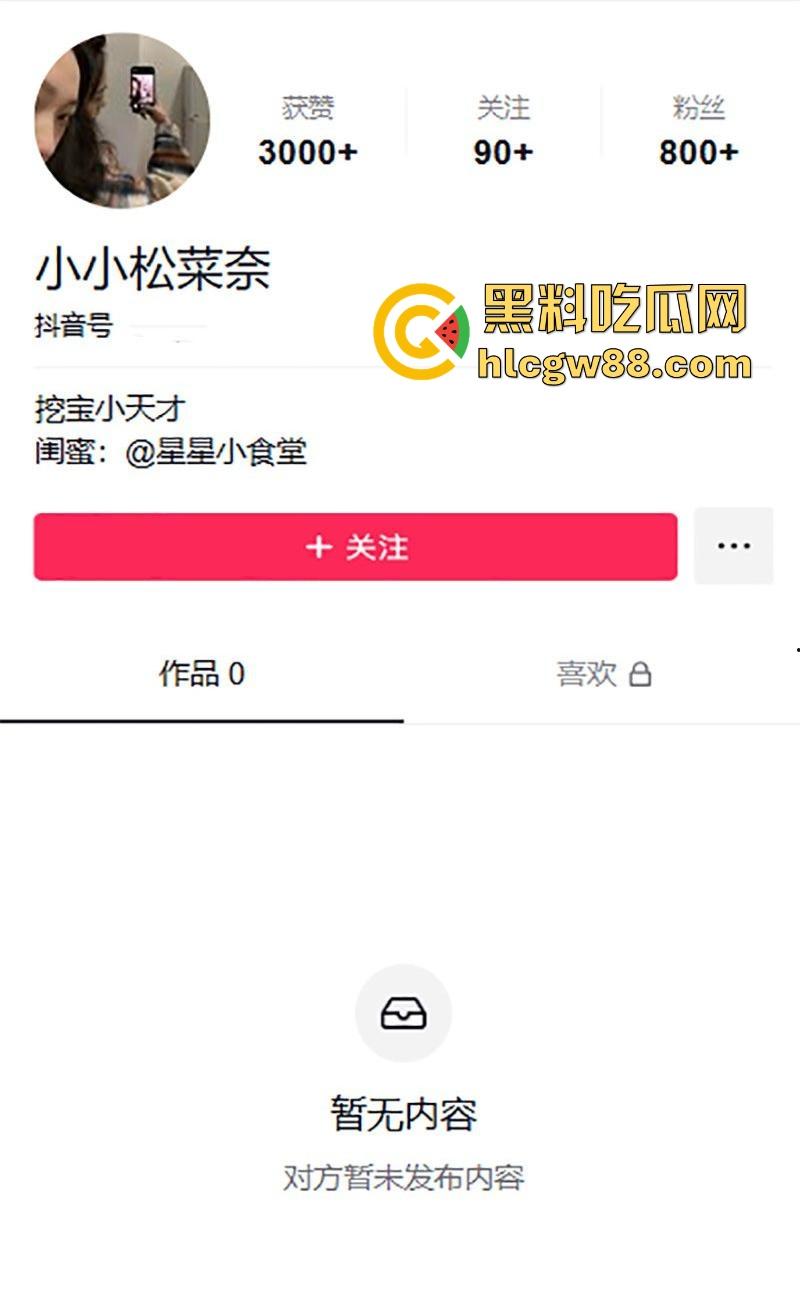Switch to the 作品 tab
This screenshot has width=800, height=1309.
(201, 674)
